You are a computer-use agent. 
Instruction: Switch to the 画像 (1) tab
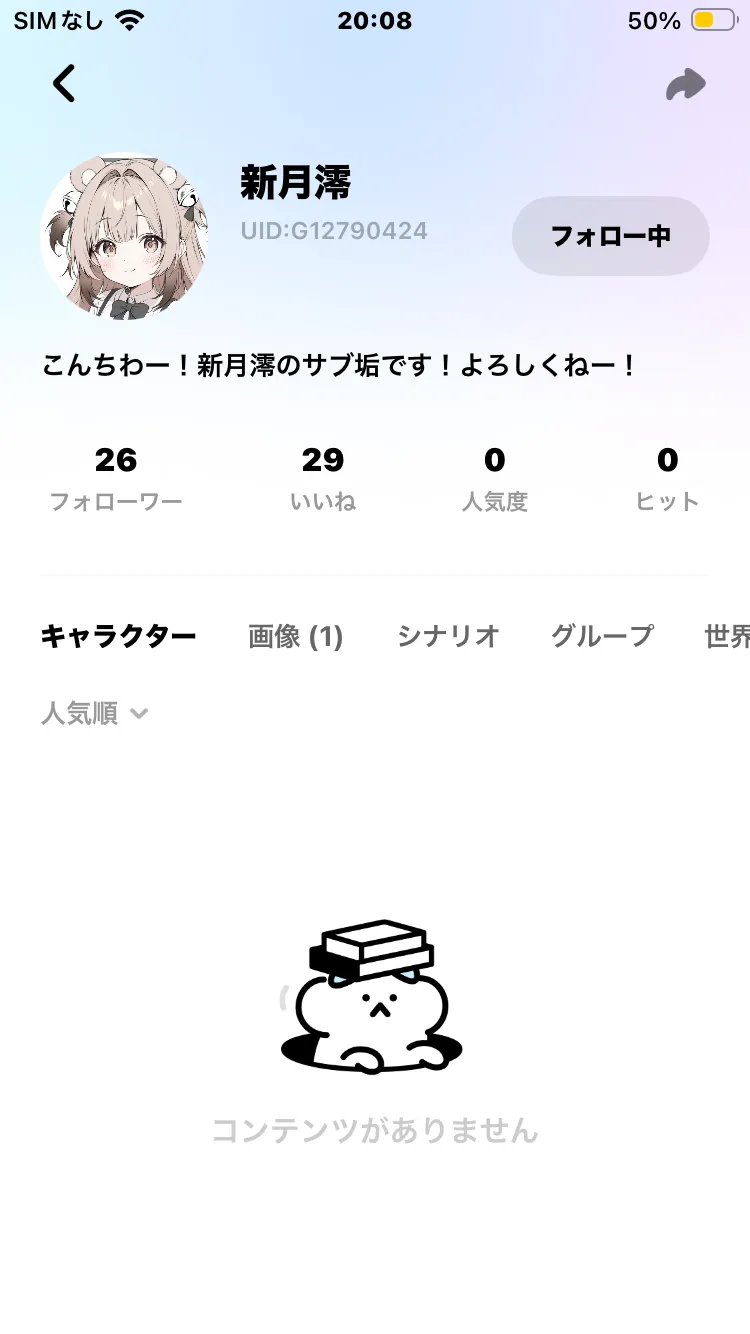click(295, 636)
